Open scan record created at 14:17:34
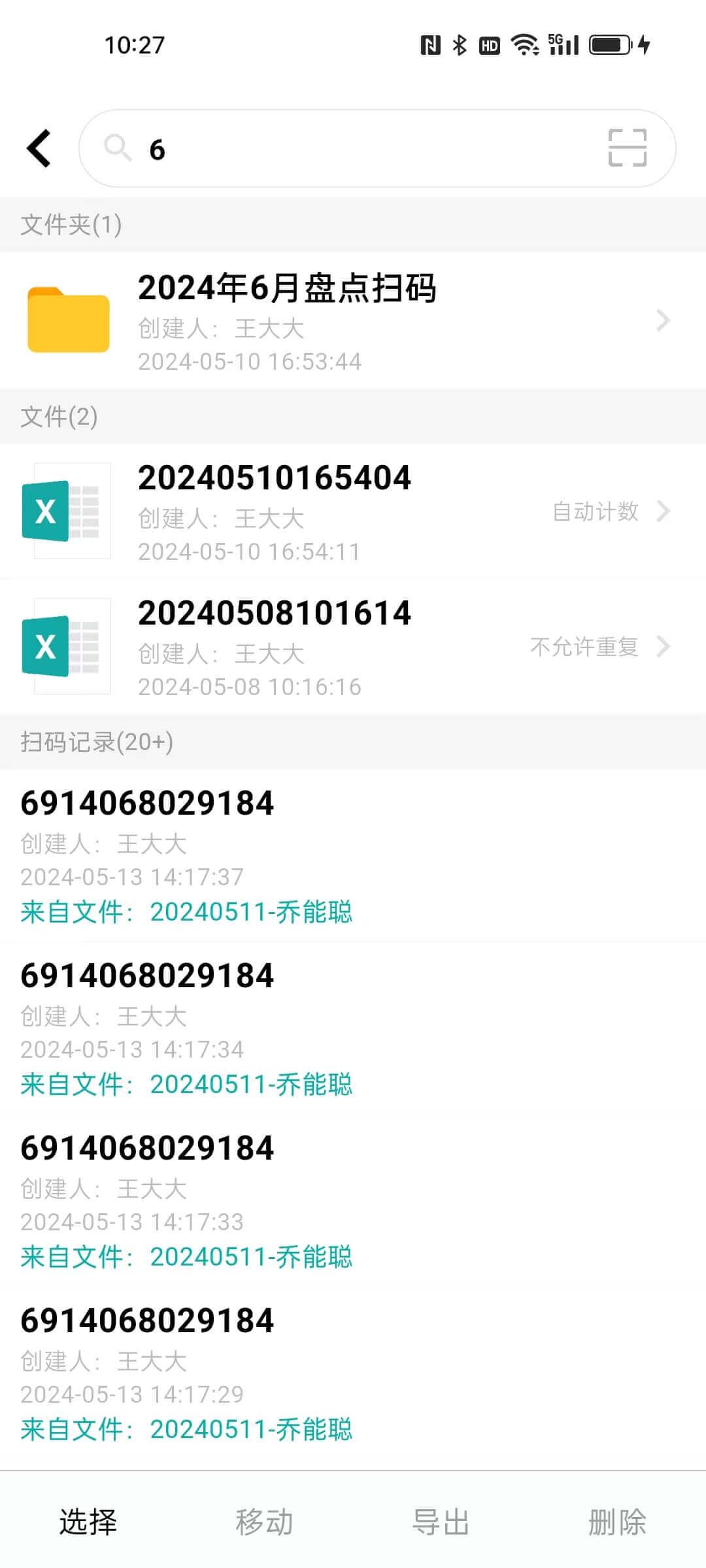706x1568 pixels. (353, 1028)
